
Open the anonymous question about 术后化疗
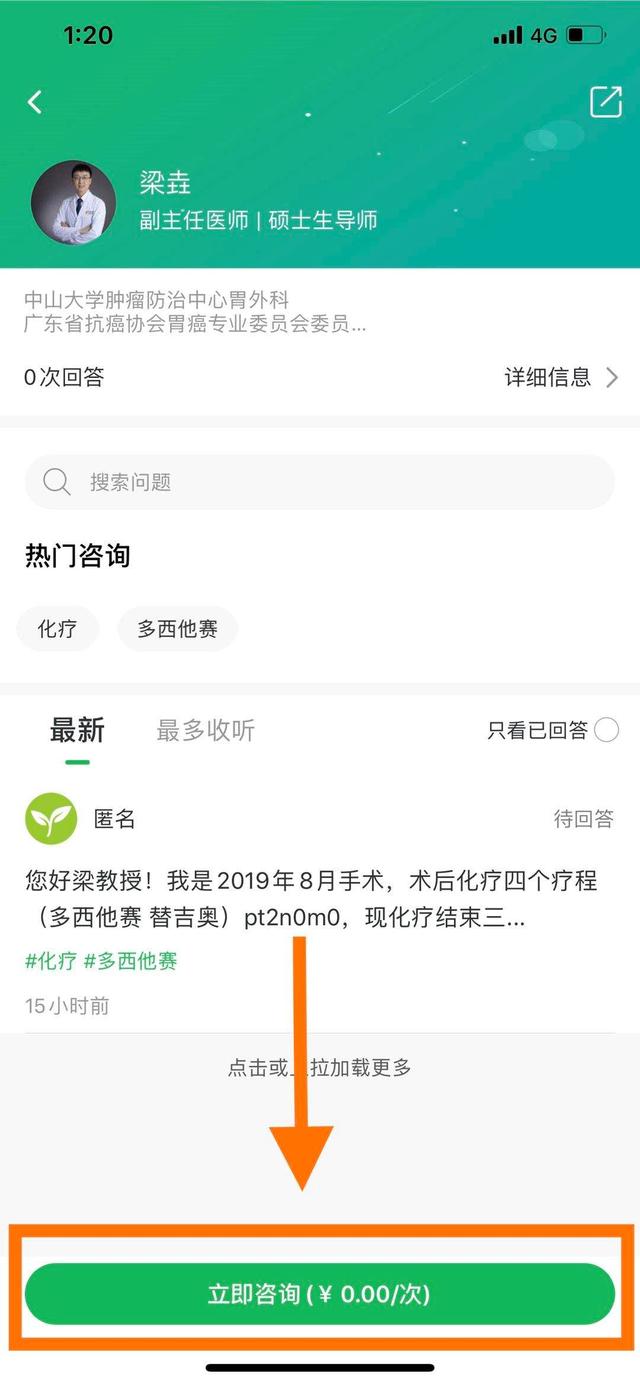310,898
